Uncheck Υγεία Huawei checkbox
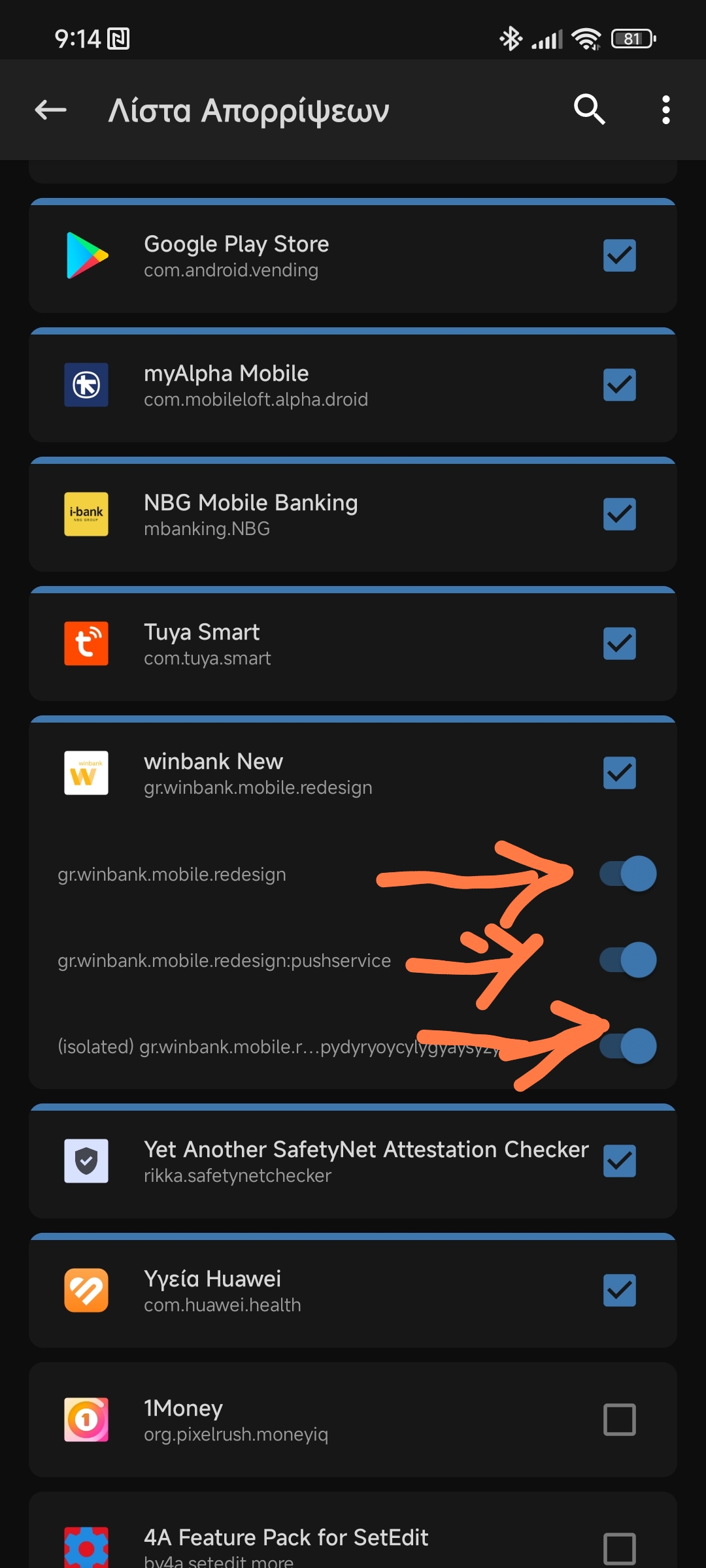This screenshot has width=706, height=1568. coord(619,1290)
